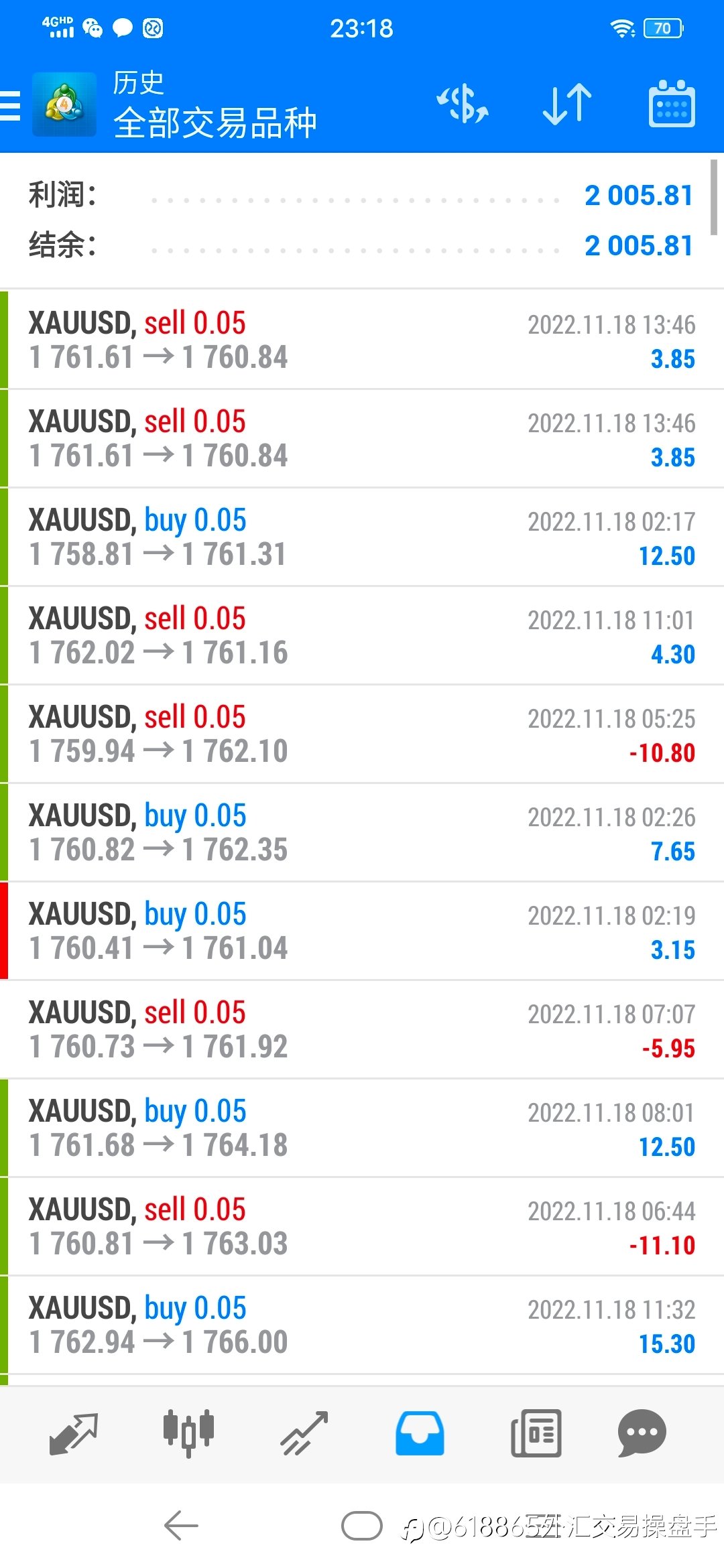Open the sell trade dated 2022.11.18 11:01

362,635
